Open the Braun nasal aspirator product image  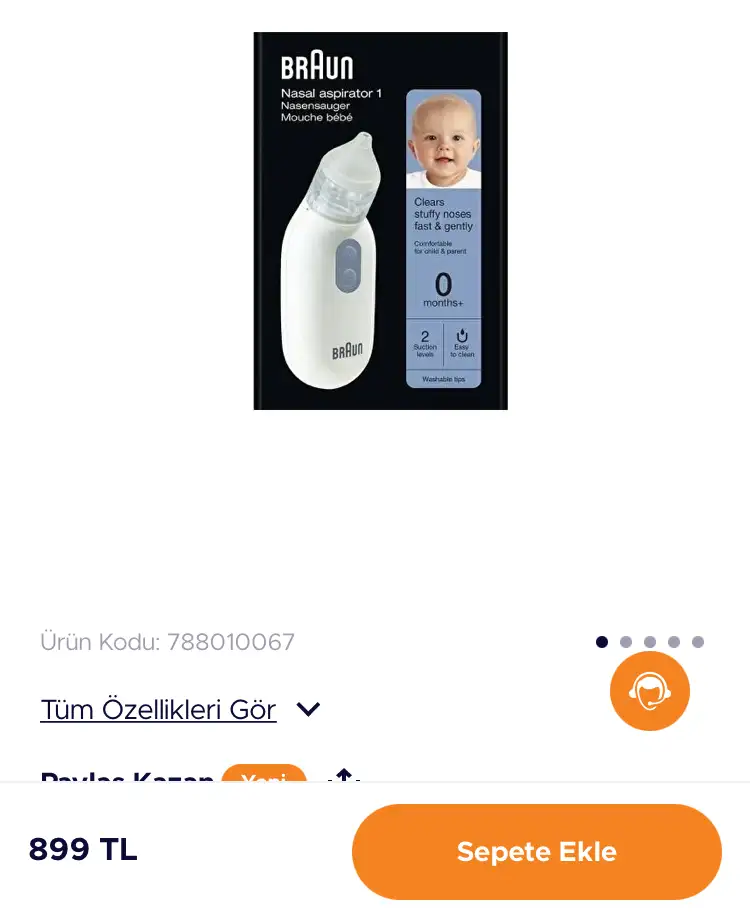click(380, 221)
